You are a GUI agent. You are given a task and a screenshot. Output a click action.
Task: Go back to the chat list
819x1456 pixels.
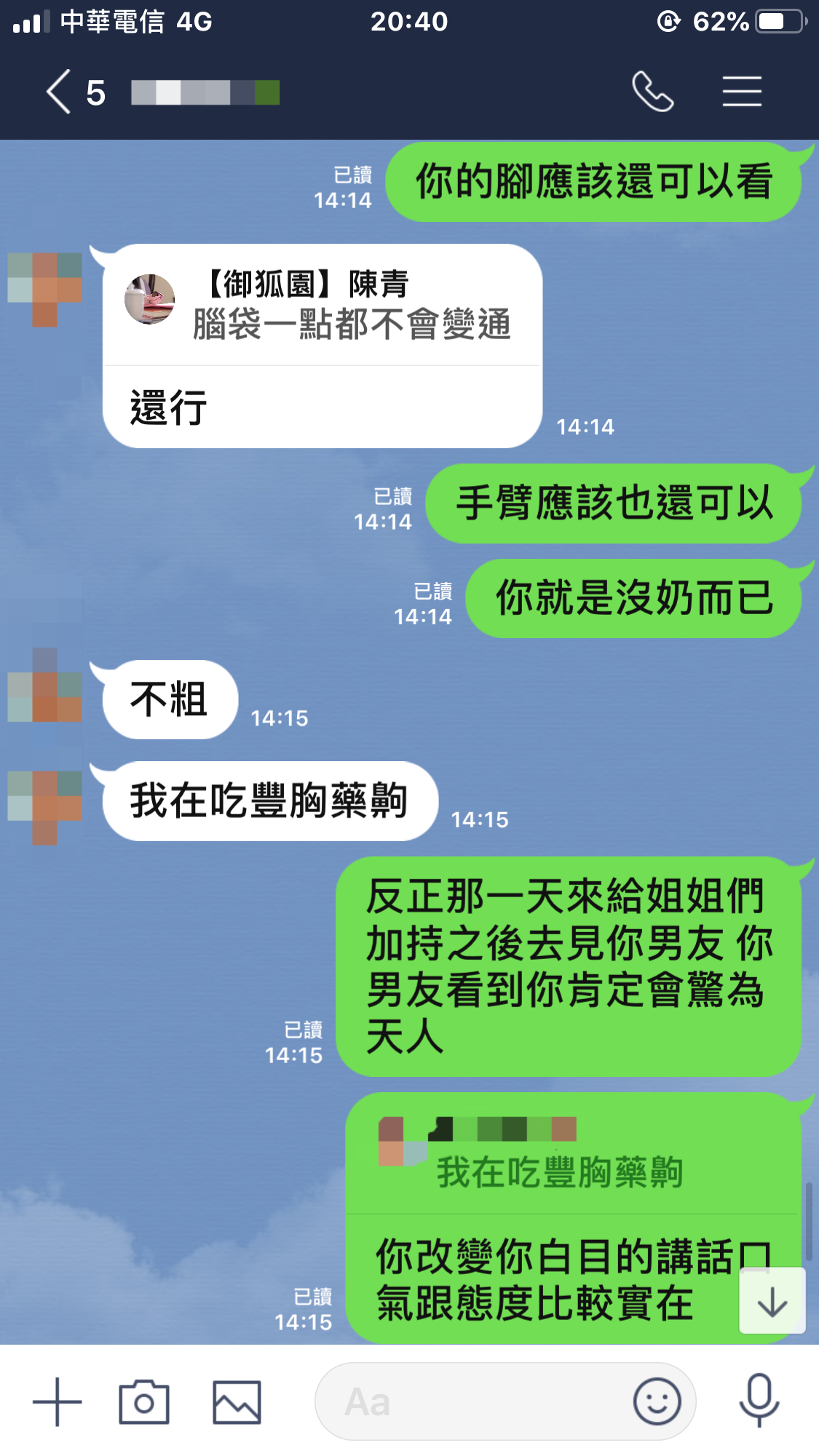[x=60, y=92]
